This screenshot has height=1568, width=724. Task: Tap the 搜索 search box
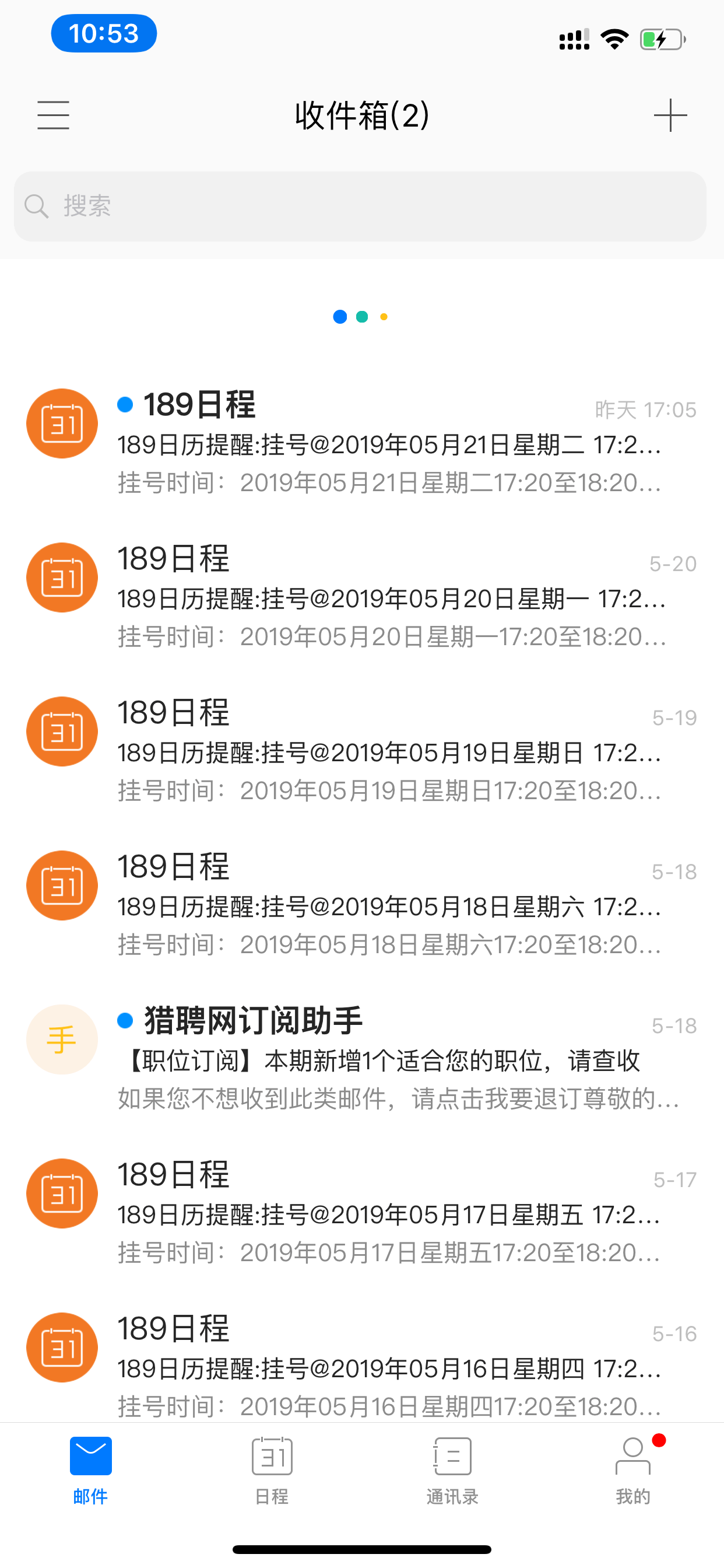coord(360,206)
